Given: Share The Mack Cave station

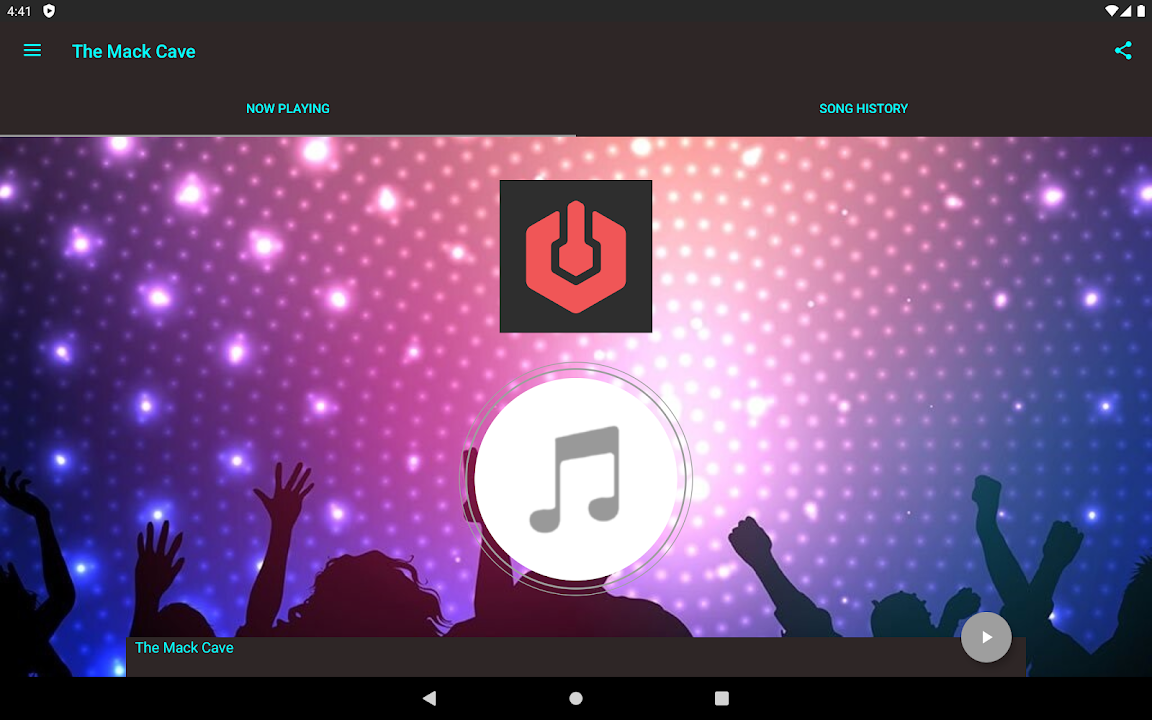Looking at the screenshot, I should point(1123,51).
